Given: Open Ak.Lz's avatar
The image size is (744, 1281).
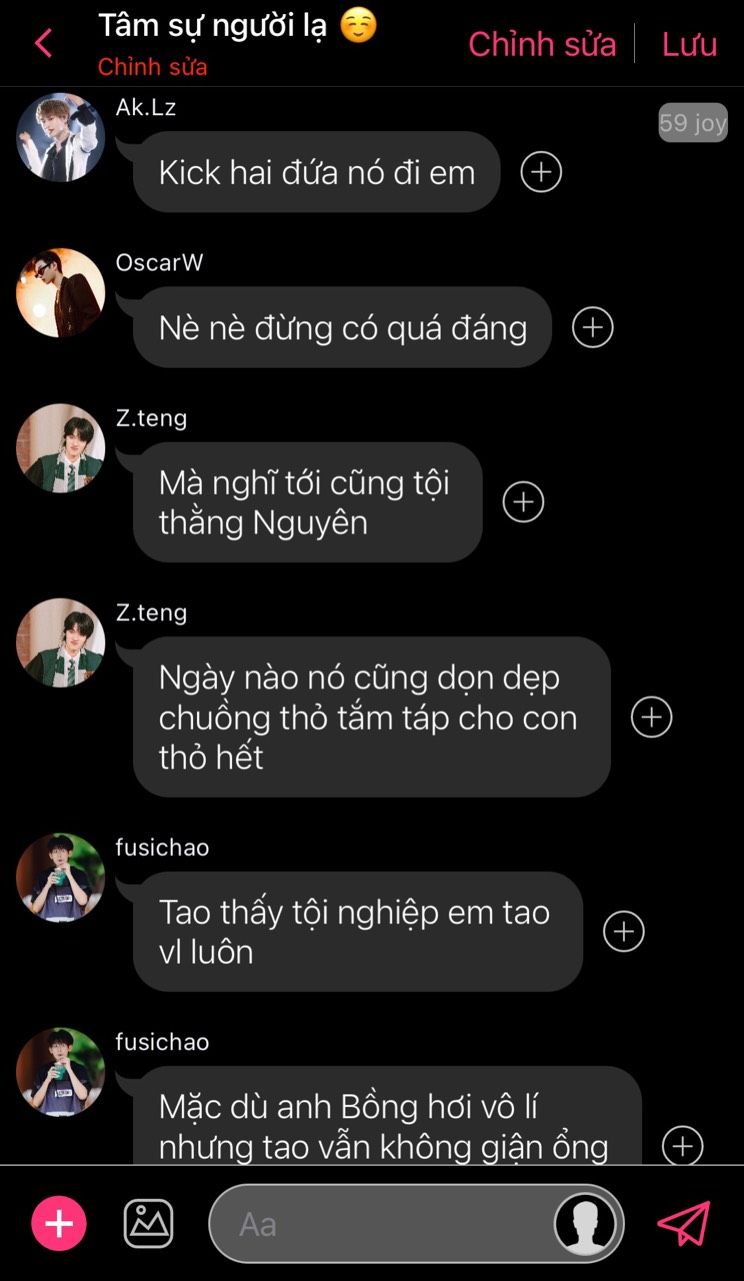Looking at the screenshot, I should point(60,137).
